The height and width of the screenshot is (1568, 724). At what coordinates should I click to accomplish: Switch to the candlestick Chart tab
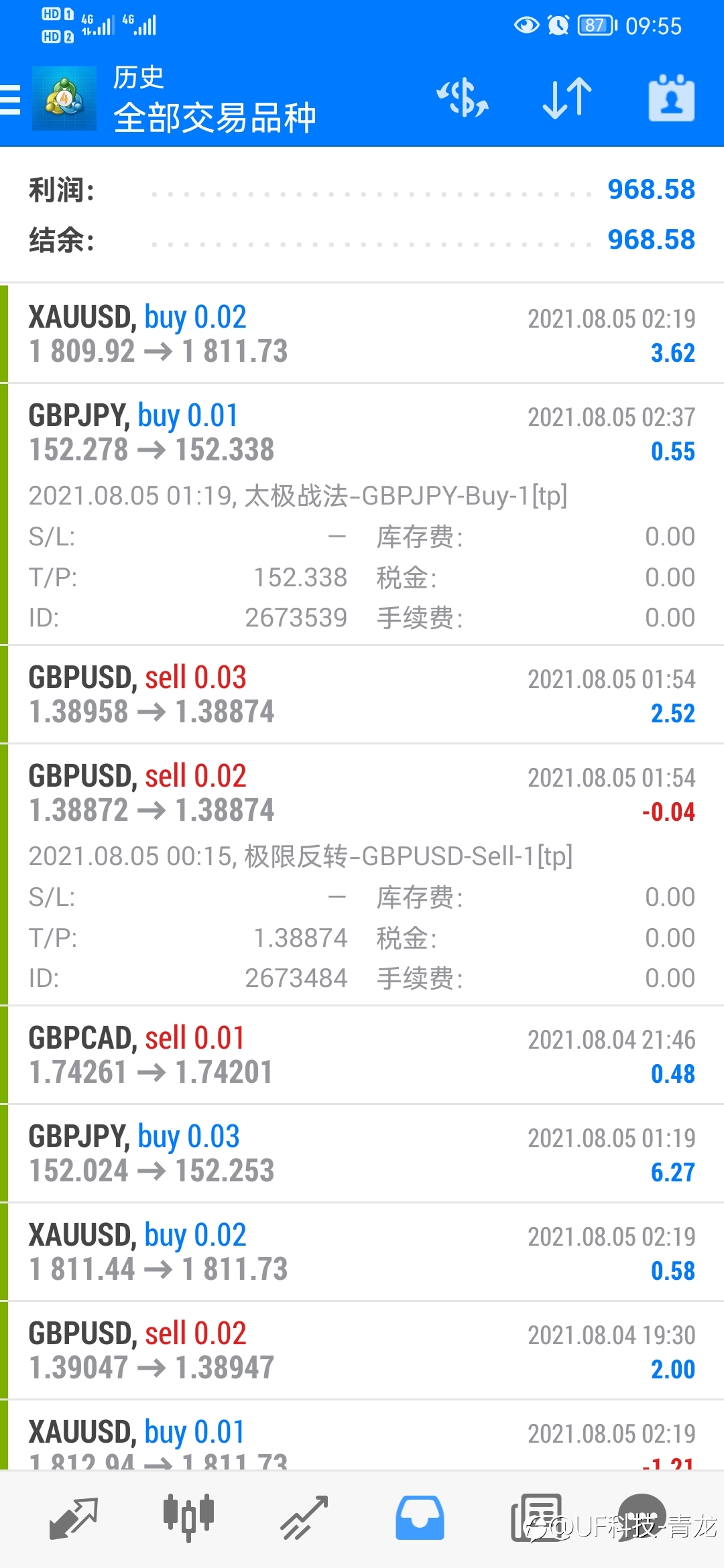188,1517
